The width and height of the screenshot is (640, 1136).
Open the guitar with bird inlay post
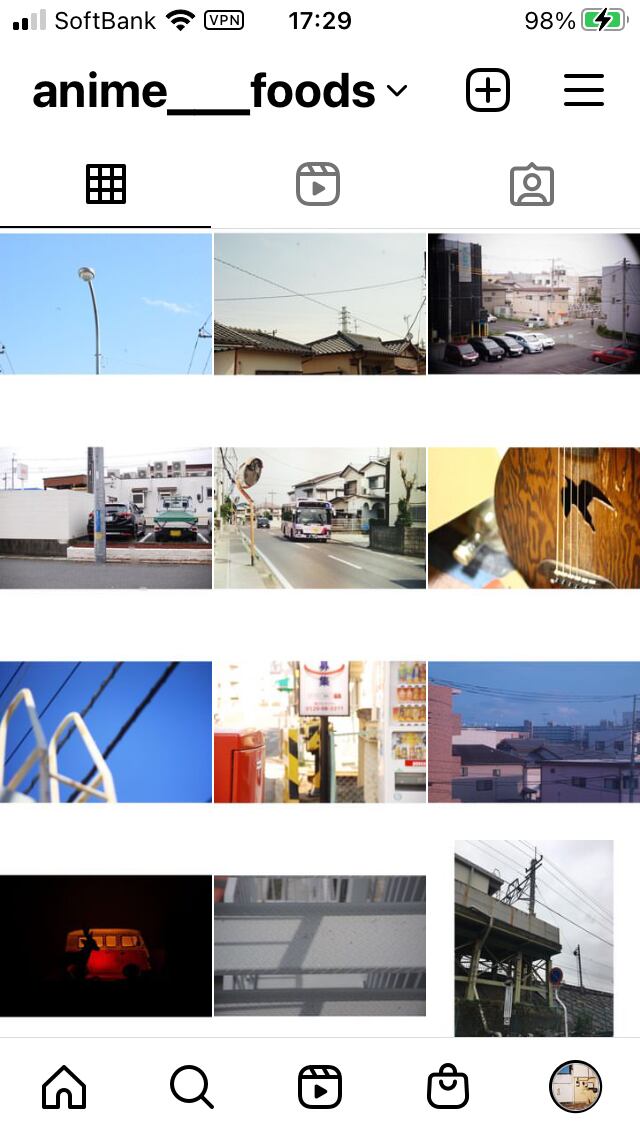(534, 518)
